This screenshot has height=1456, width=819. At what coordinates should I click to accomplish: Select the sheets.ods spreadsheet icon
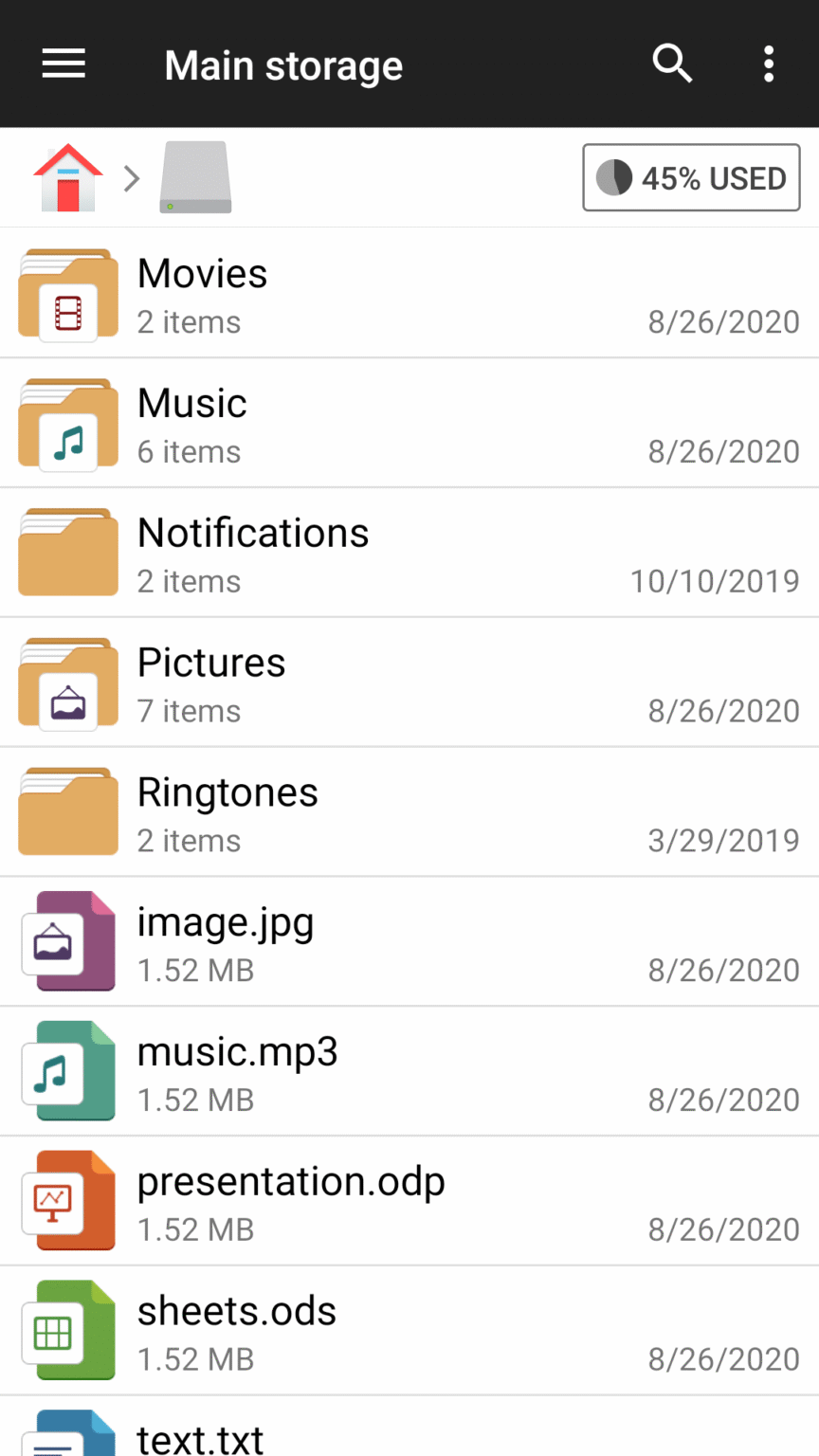click(x=67, y=1329)
